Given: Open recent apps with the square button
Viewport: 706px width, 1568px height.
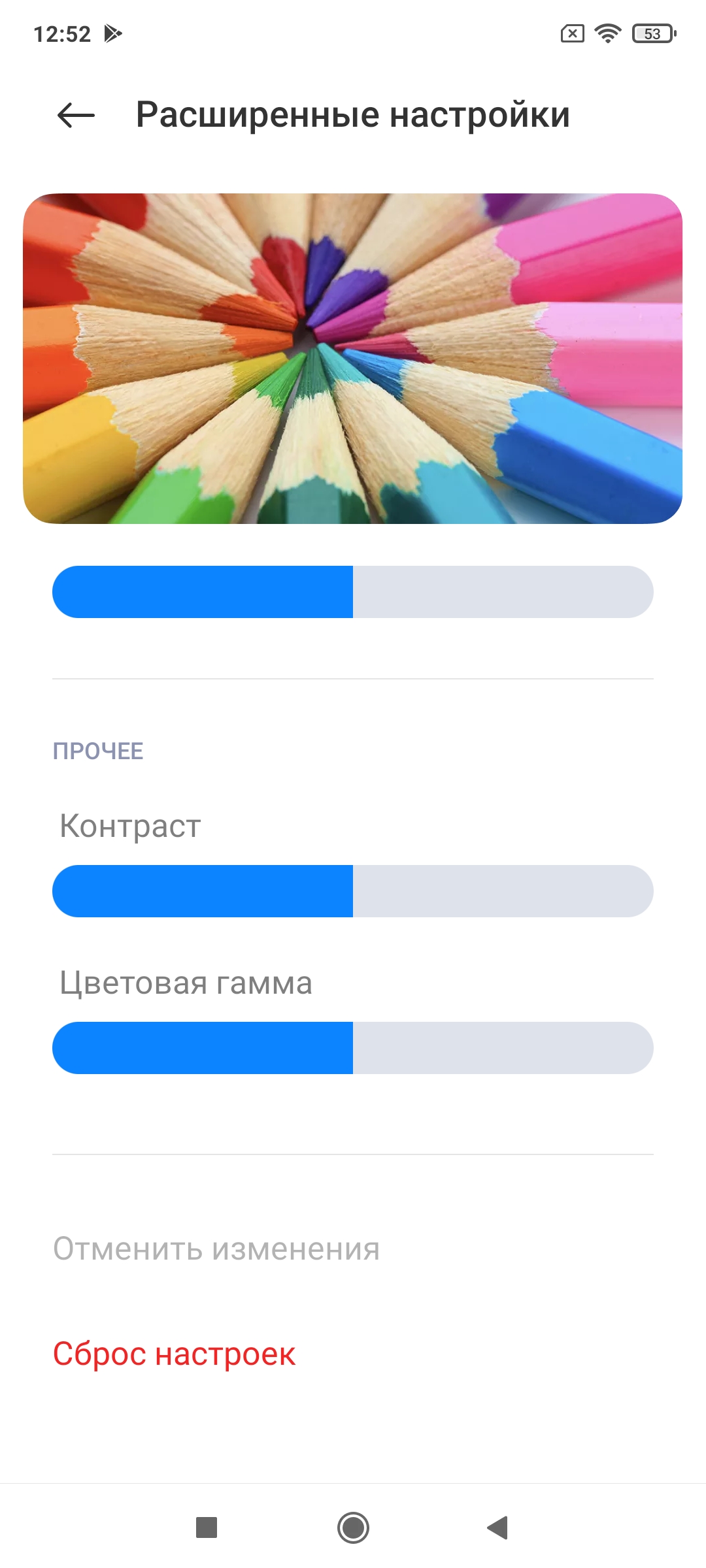Looking at the screenshot, I should pos(207,1527).
